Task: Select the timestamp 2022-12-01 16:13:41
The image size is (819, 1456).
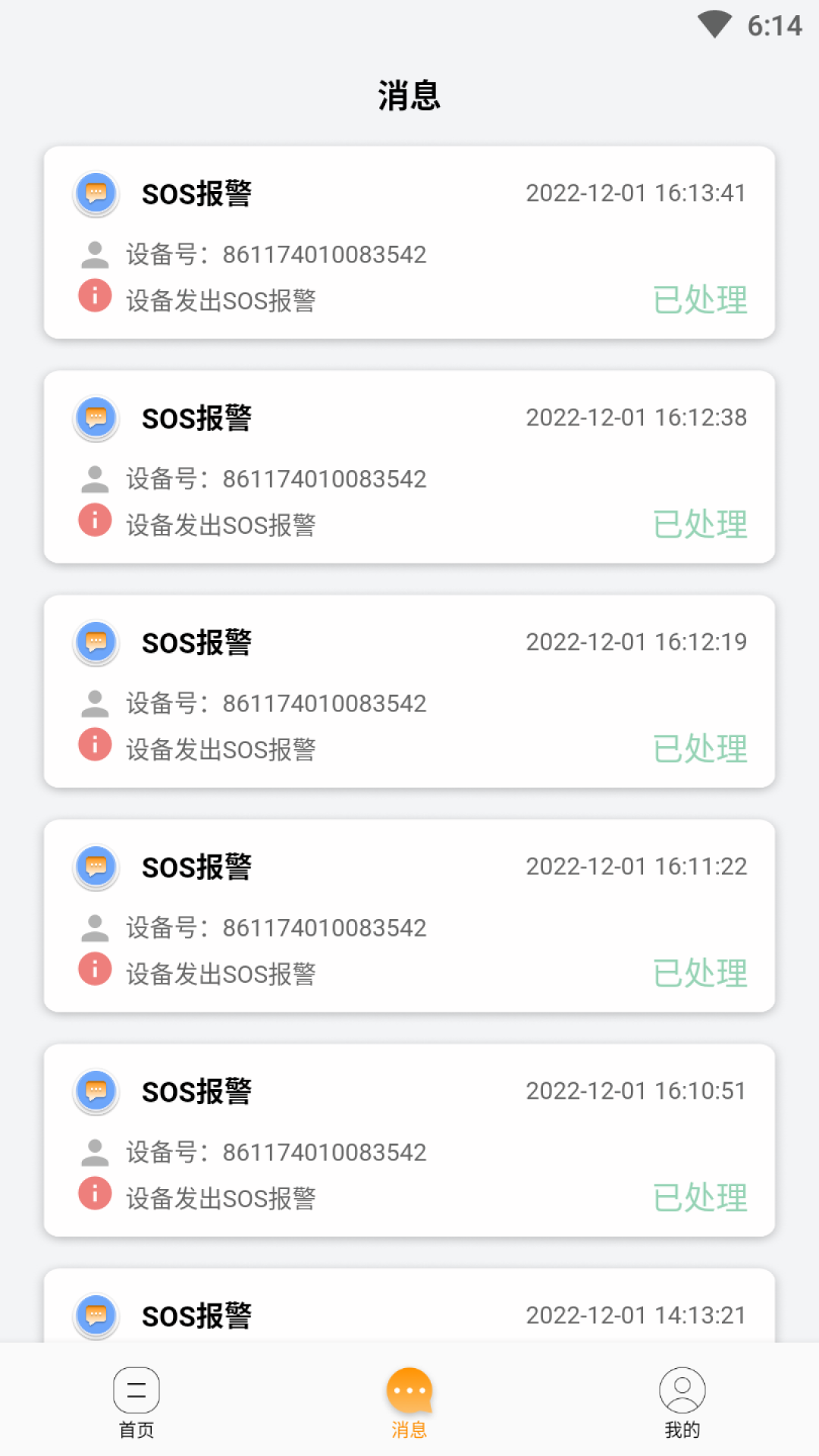Action: pyautogui.click(x=635, y=193)
